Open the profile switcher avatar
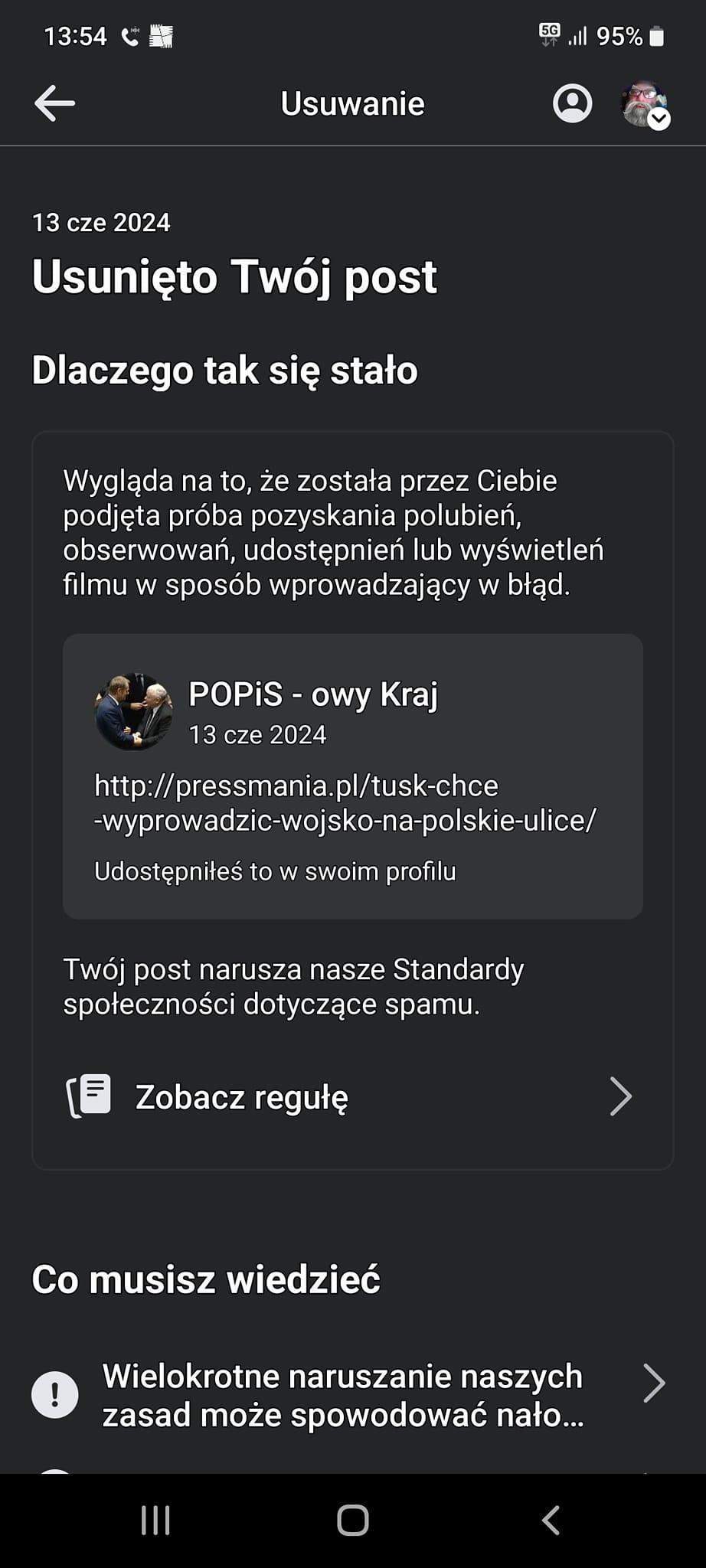The image size is (706, 1568). coord(644,104)
